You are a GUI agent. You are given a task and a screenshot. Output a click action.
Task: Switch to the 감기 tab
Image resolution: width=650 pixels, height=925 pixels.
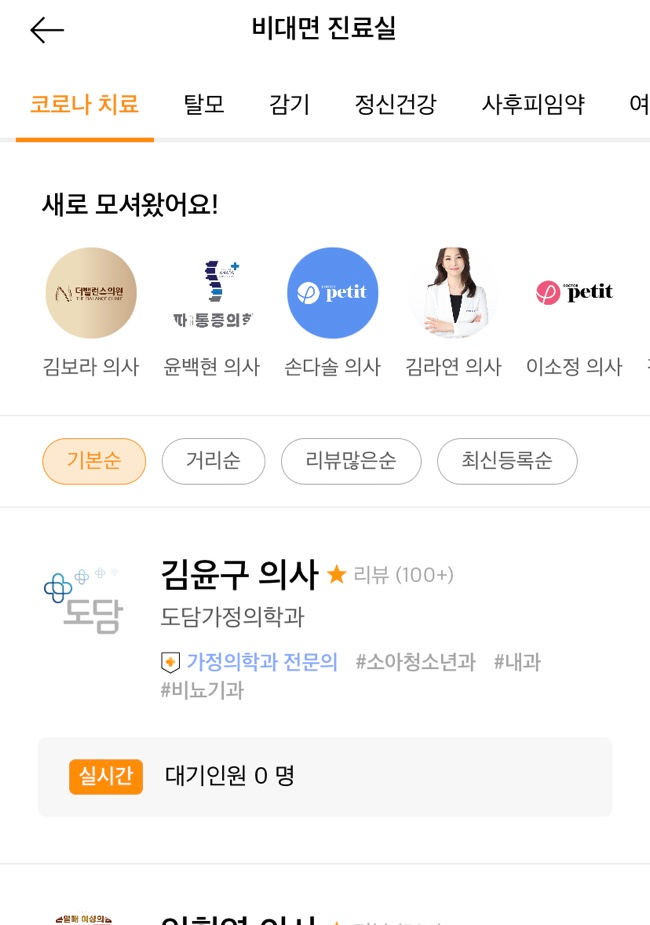tap(289, 104)
